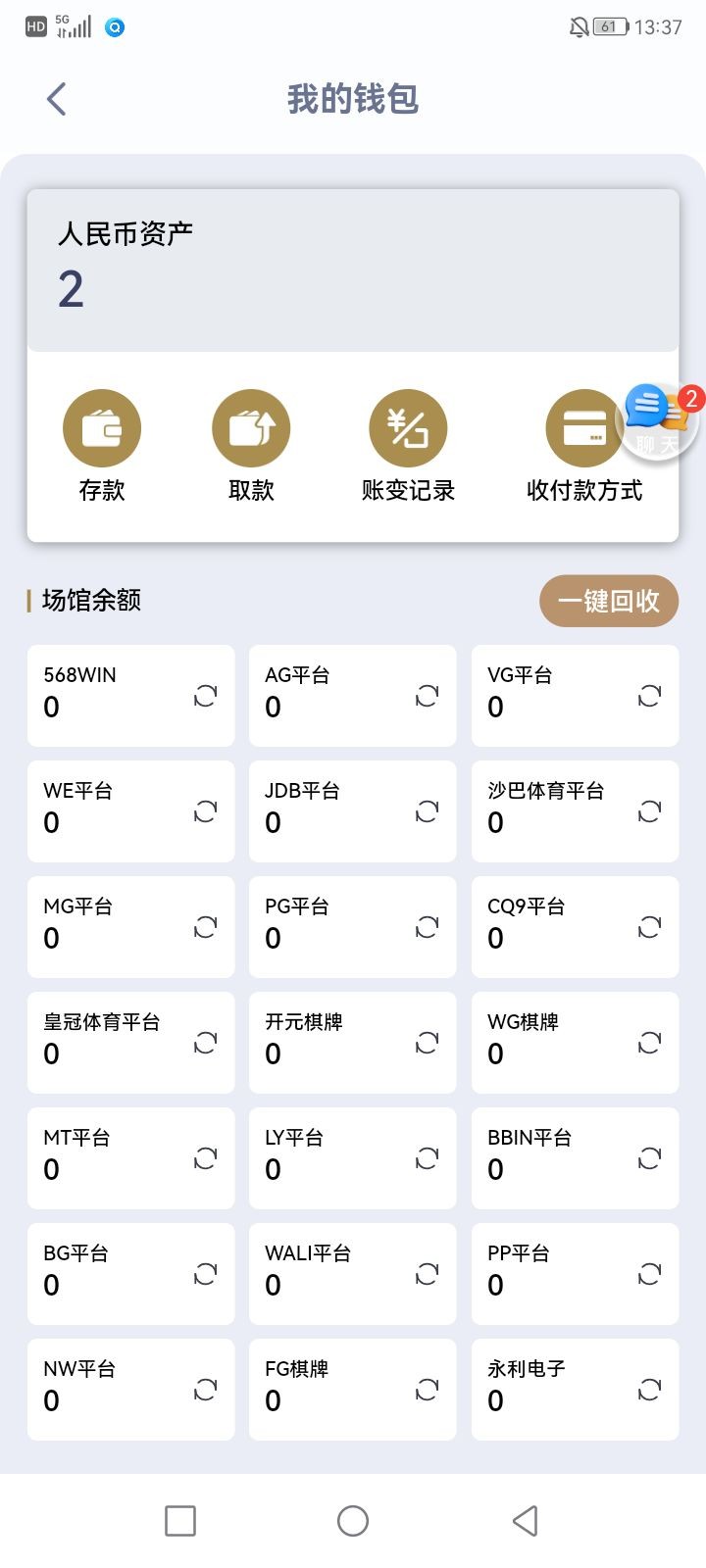The height and width of the screenshot is (1568, 706).
Task: Refresh the WG棋牌 balance
Action: click(649, 1043)
